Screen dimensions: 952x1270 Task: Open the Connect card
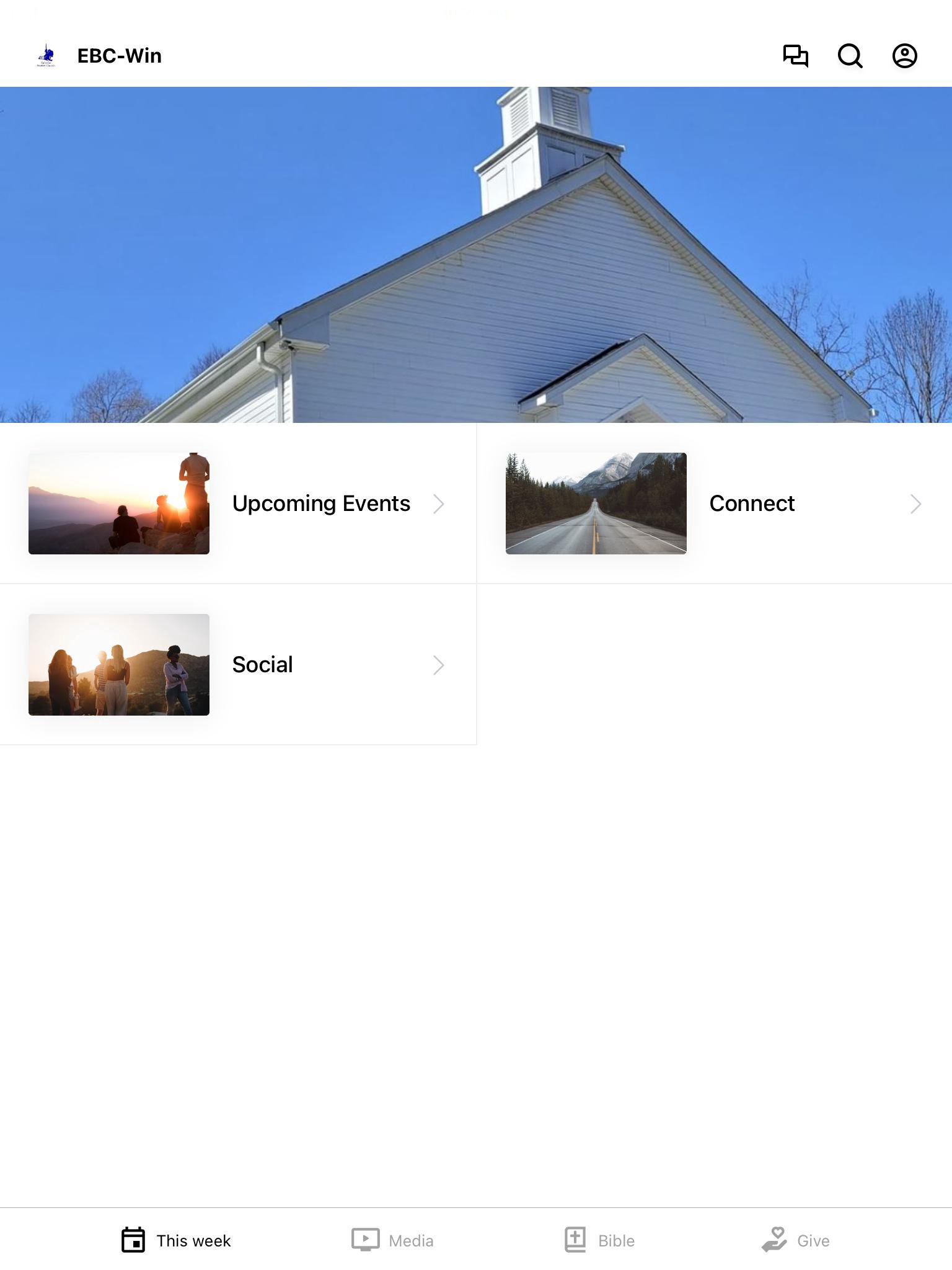click(714, 504)
